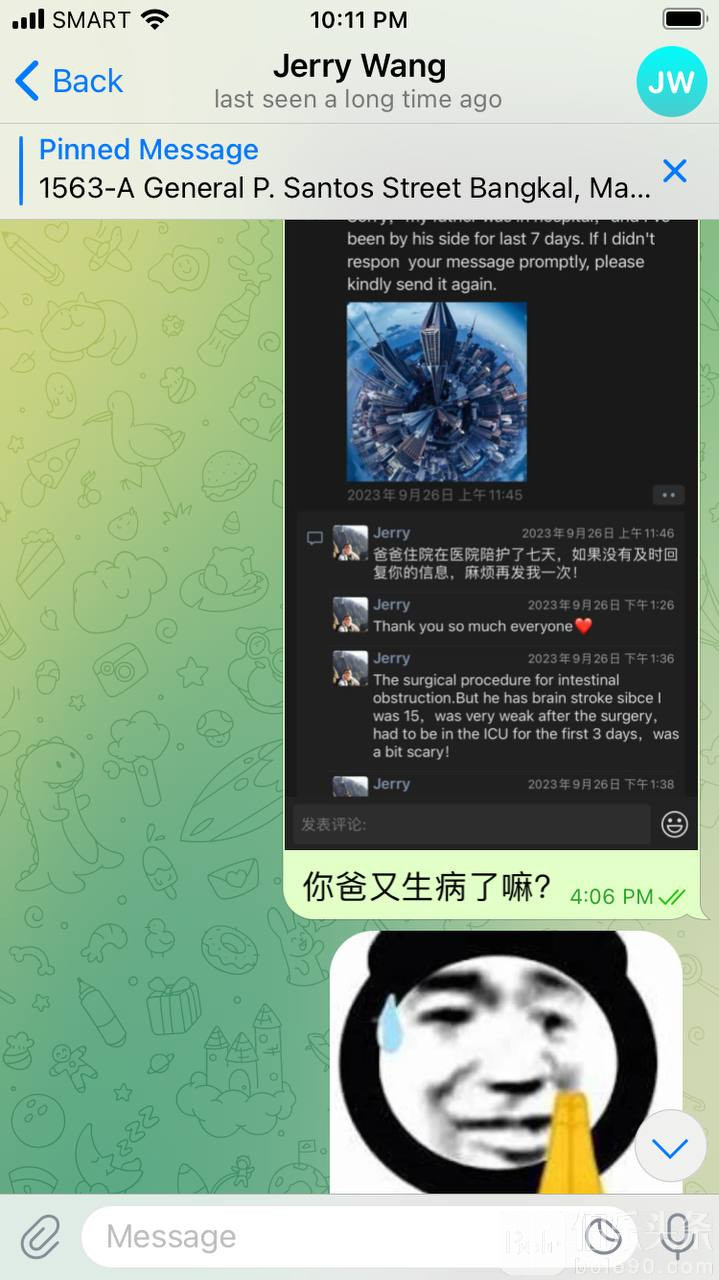Open the scheduled messages clock icon

tap(603, 1237)
